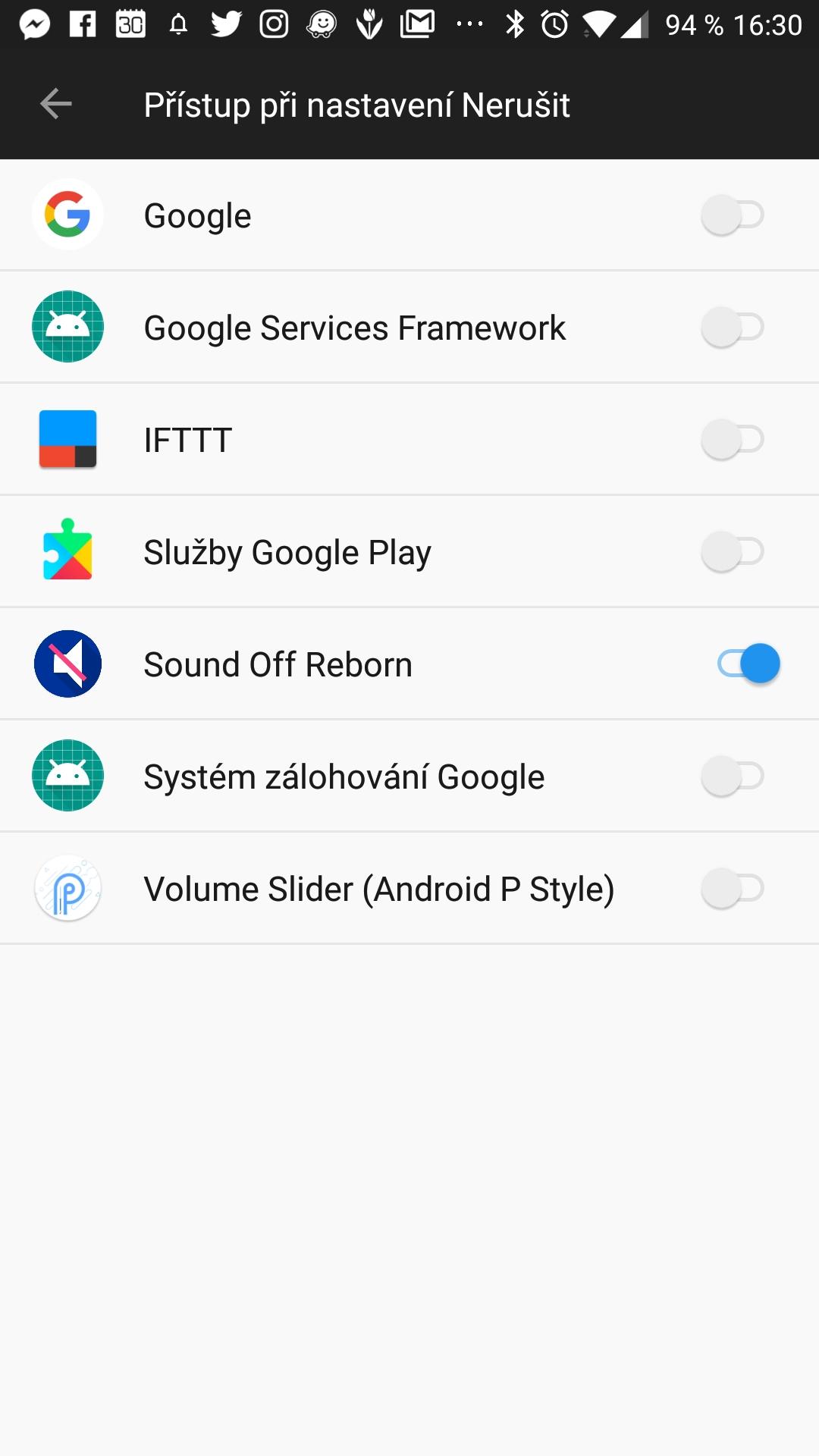Turn on access for IFTTT
Viewport: 819px width, 1456px height.
click(733, 439)
